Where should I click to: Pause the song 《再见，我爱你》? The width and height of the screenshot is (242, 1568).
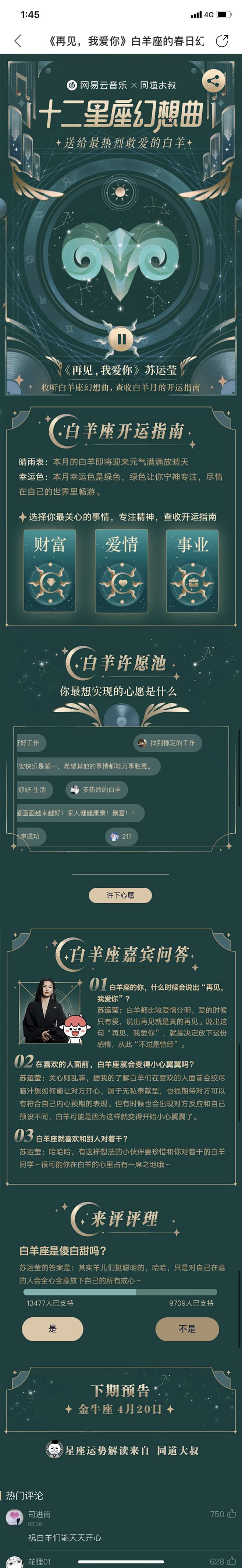121,338
